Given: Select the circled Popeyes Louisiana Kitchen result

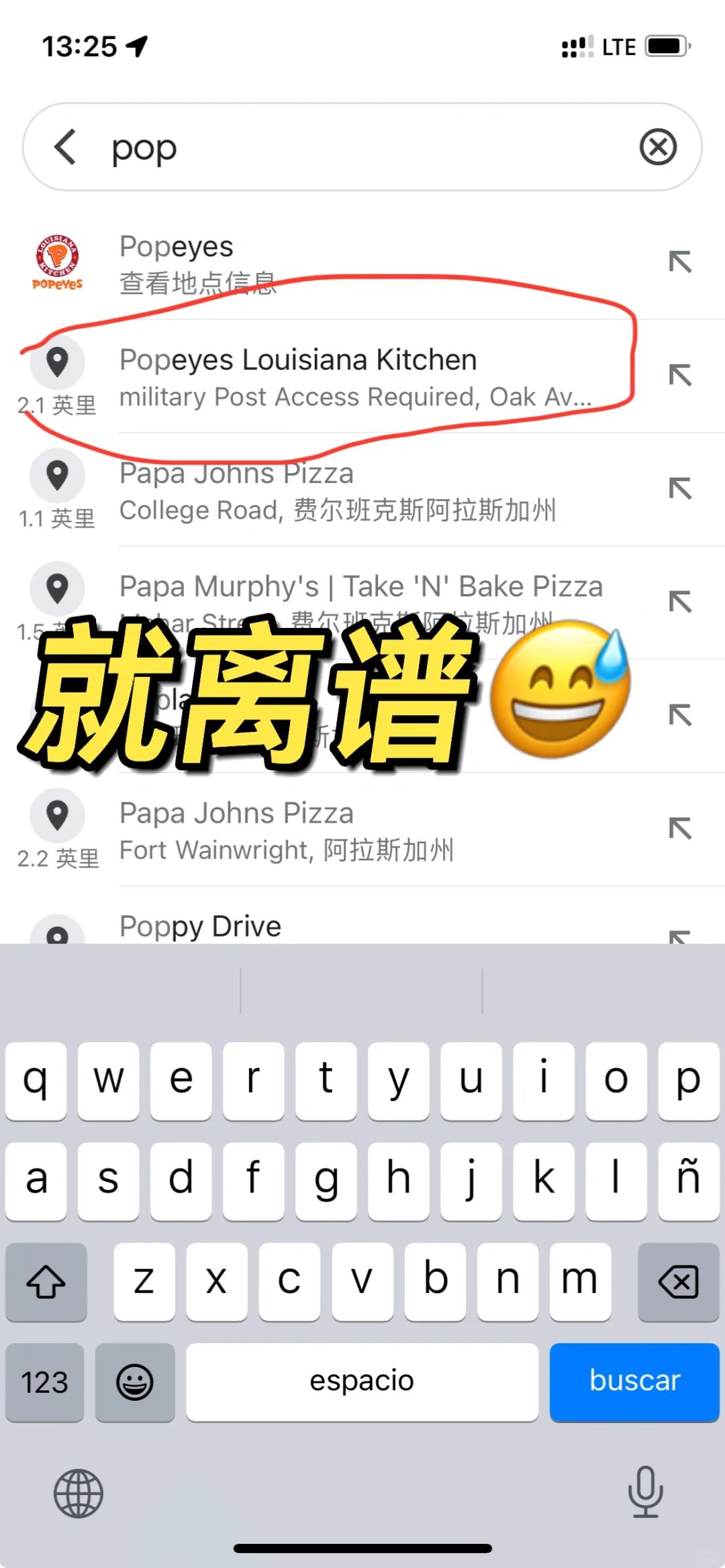Looking at the screenshot, I should pyautogui.click(x=299, y=376).
